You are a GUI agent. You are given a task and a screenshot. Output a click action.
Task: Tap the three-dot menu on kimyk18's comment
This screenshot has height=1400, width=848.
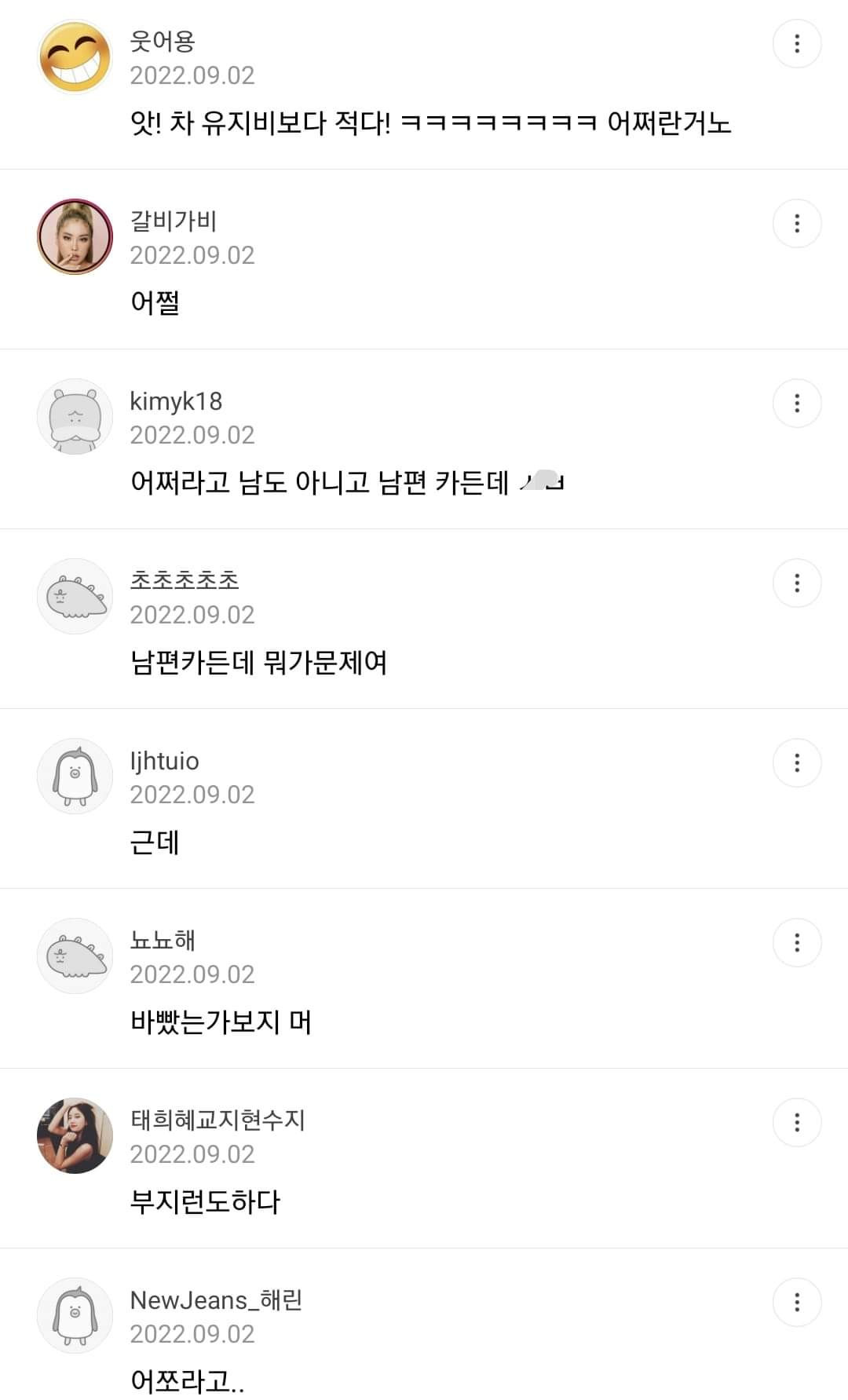tap(797, 404)
